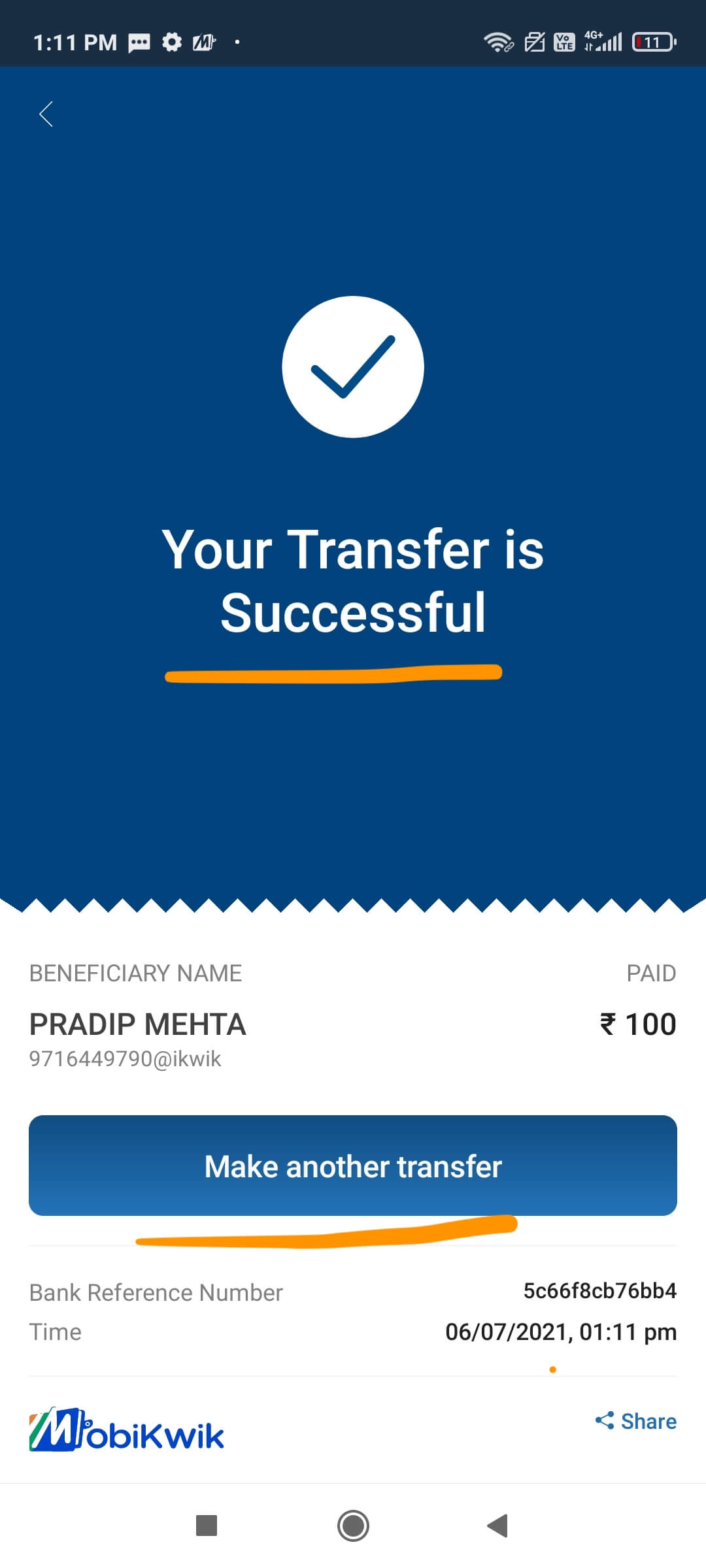Share the transfer receipt

636,1421
